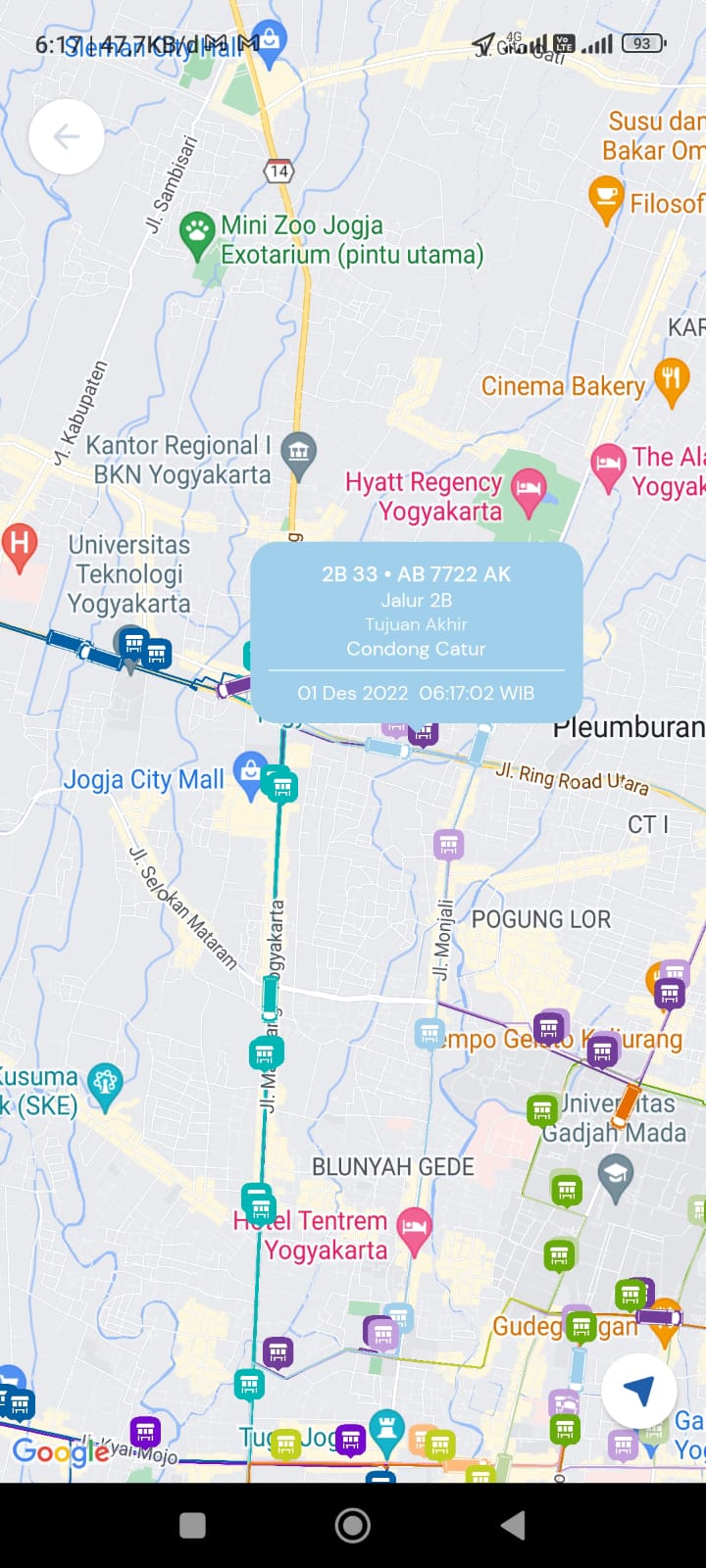The width and height of the screenshot is (706, 1568).
Task: Select the Universitas Gadjah Mada marker
Action: click(x=616, y=1175)
